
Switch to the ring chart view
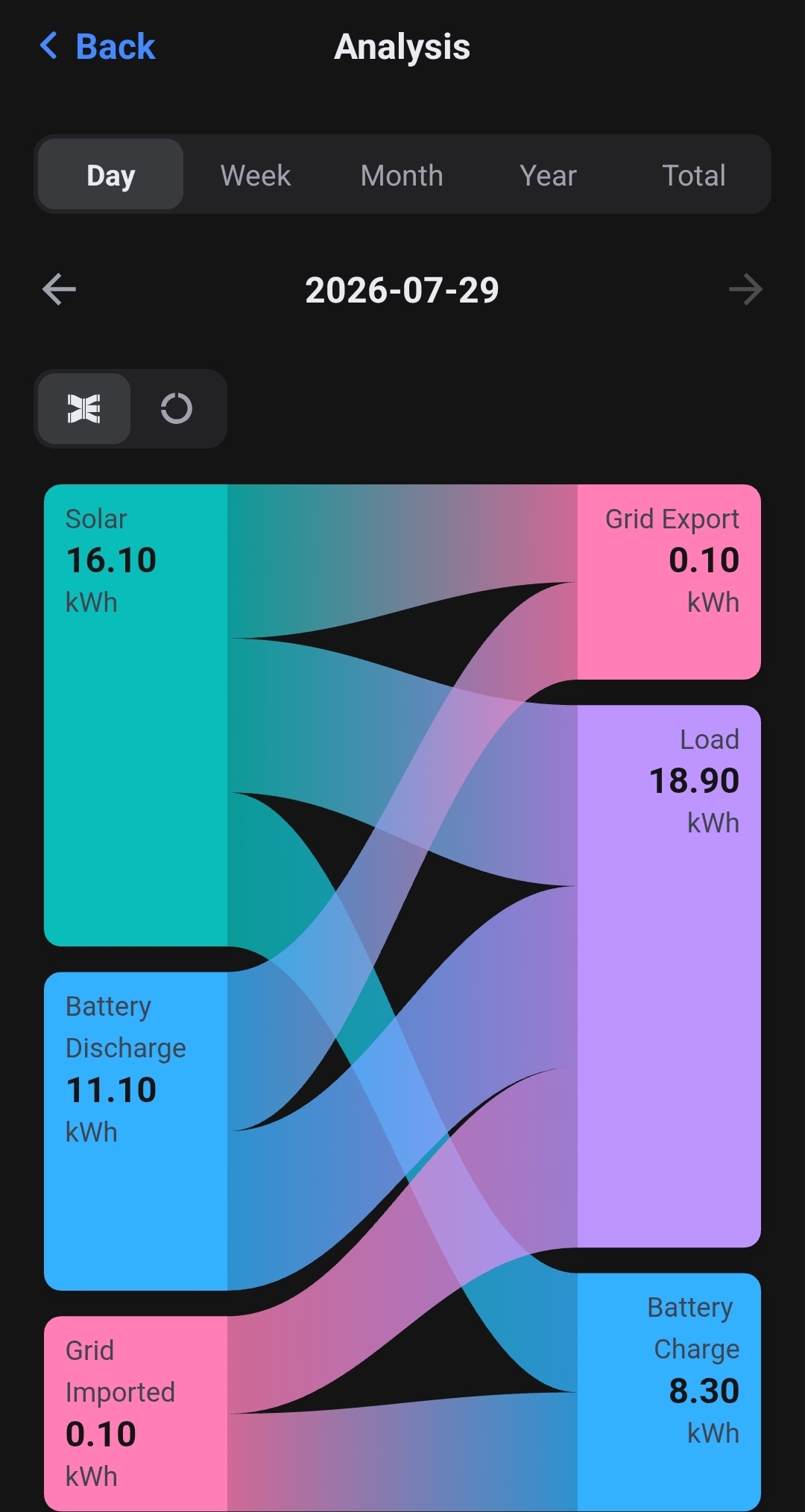tap(177, 408)
